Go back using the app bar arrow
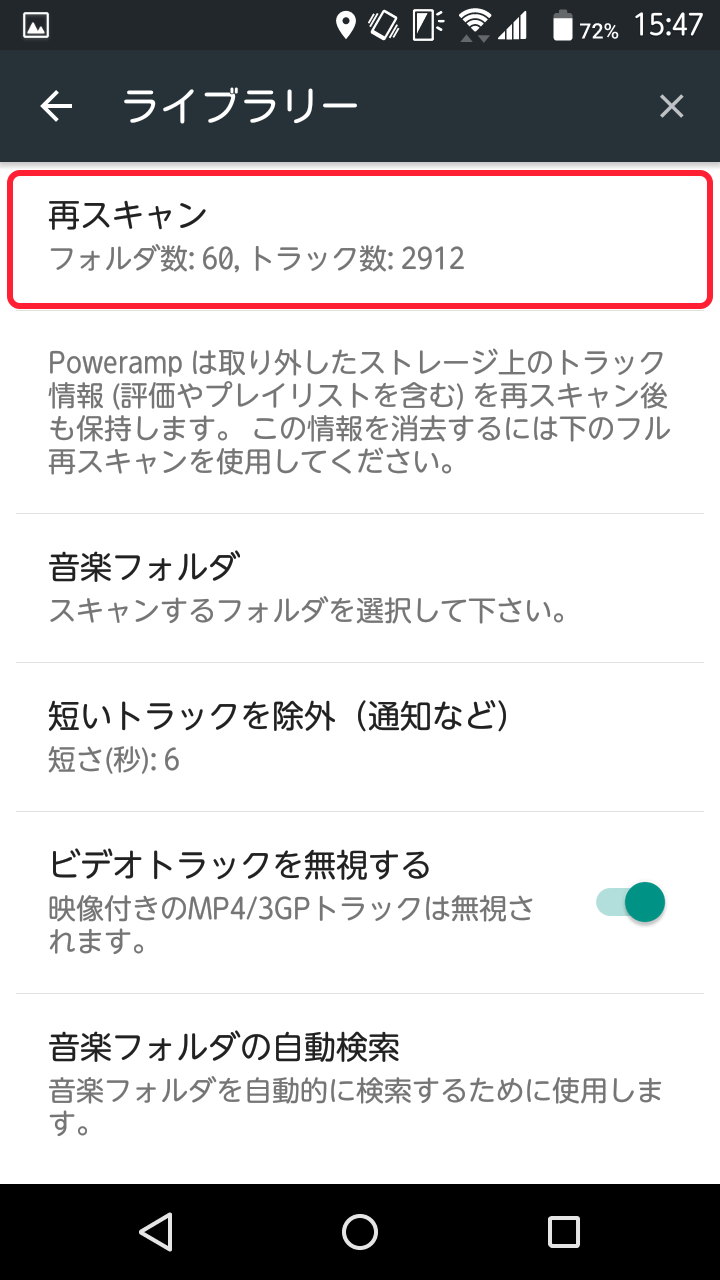Viewport: 720px width, 1280px height. point(56,106)
